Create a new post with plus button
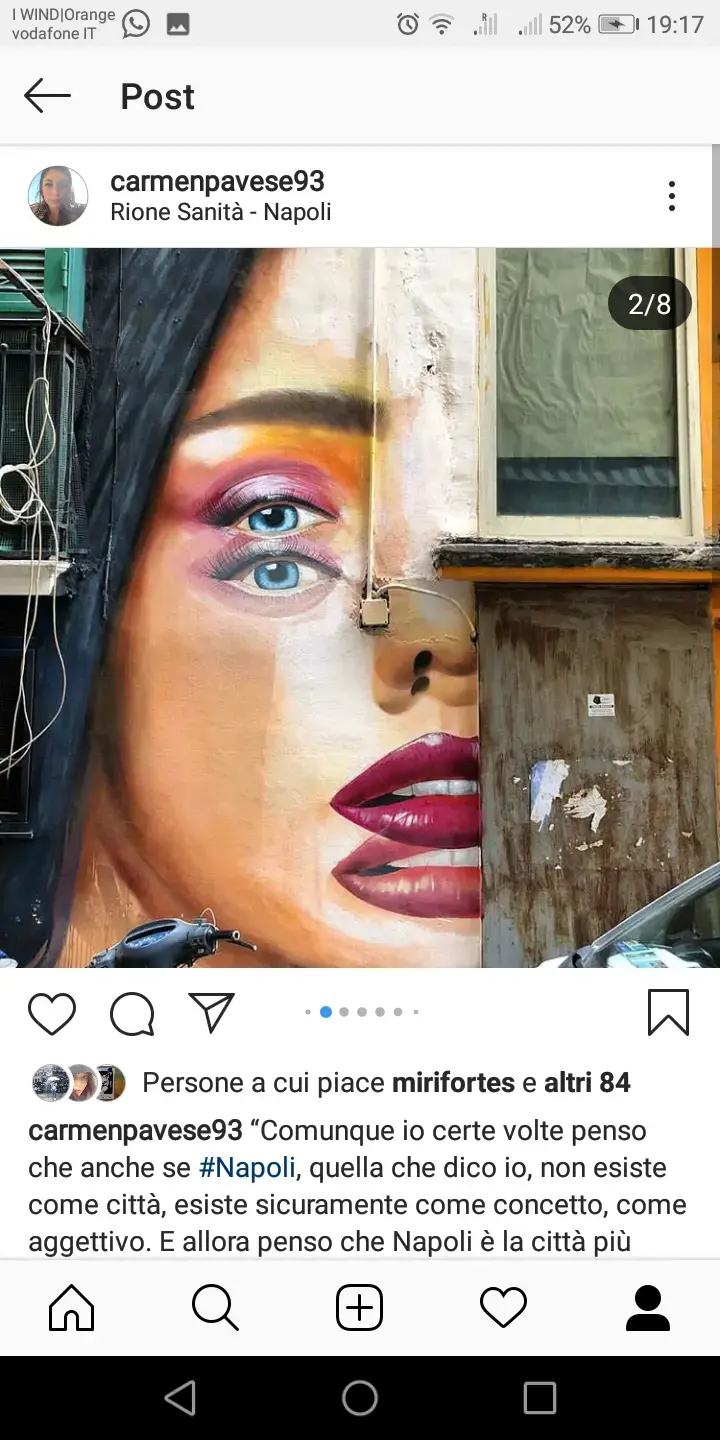 pyautogui.click(x=360, y=1307)
